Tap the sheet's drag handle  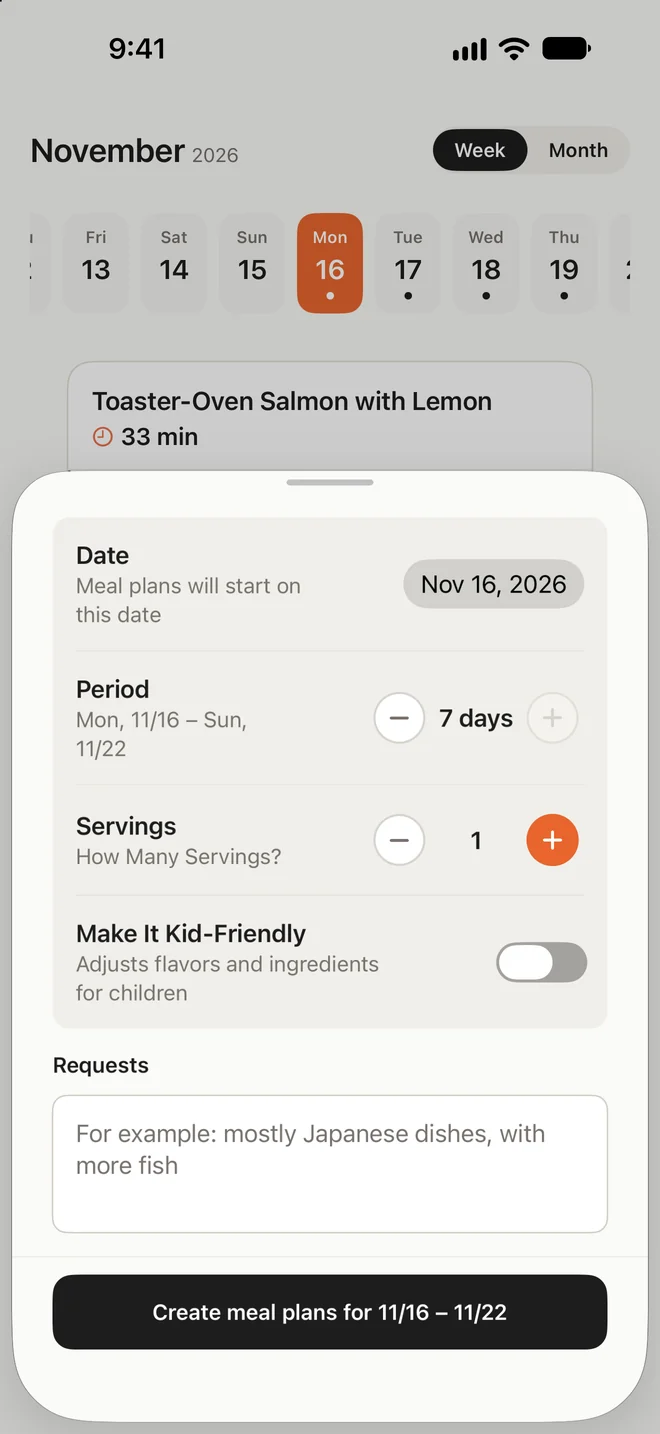tap(330, 482)
